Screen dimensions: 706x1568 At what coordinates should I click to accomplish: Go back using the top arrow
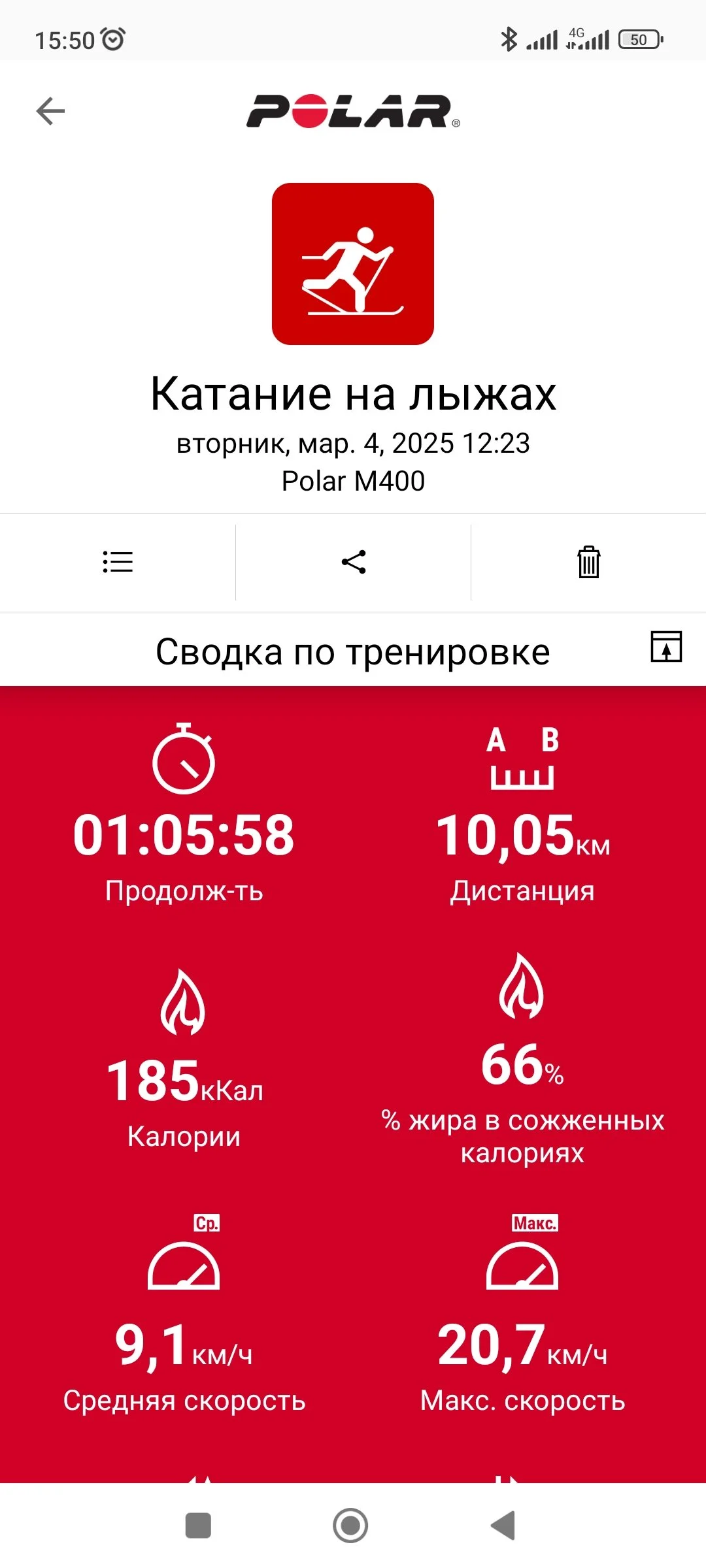(x=50, y=111)
